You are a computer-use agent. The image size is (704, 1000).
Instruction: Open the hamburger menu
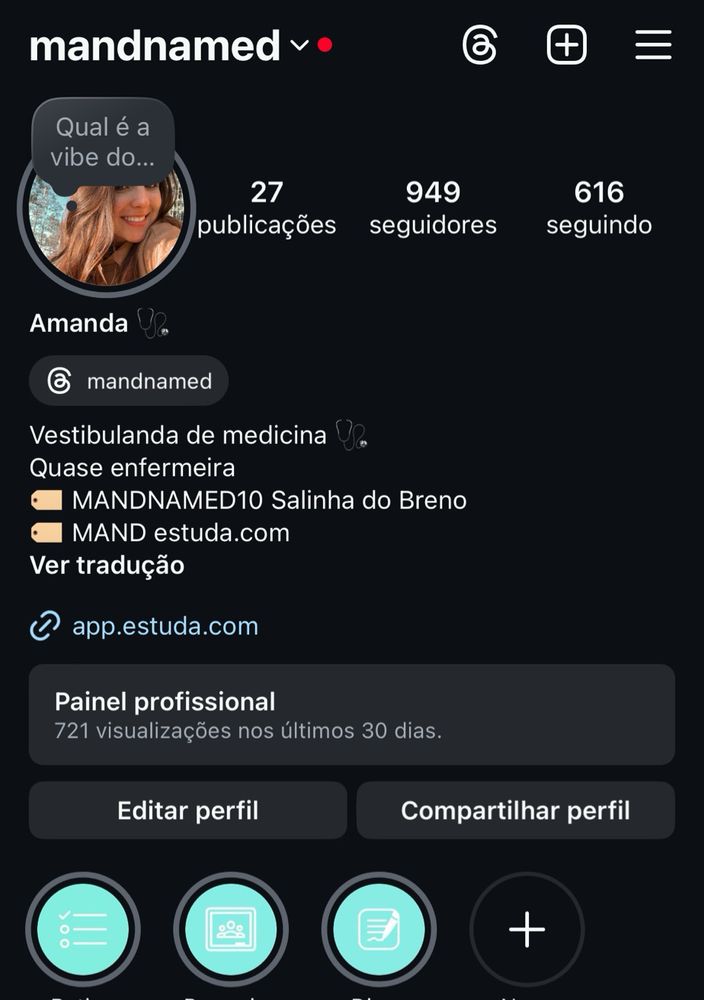click(x=653, y=46)
